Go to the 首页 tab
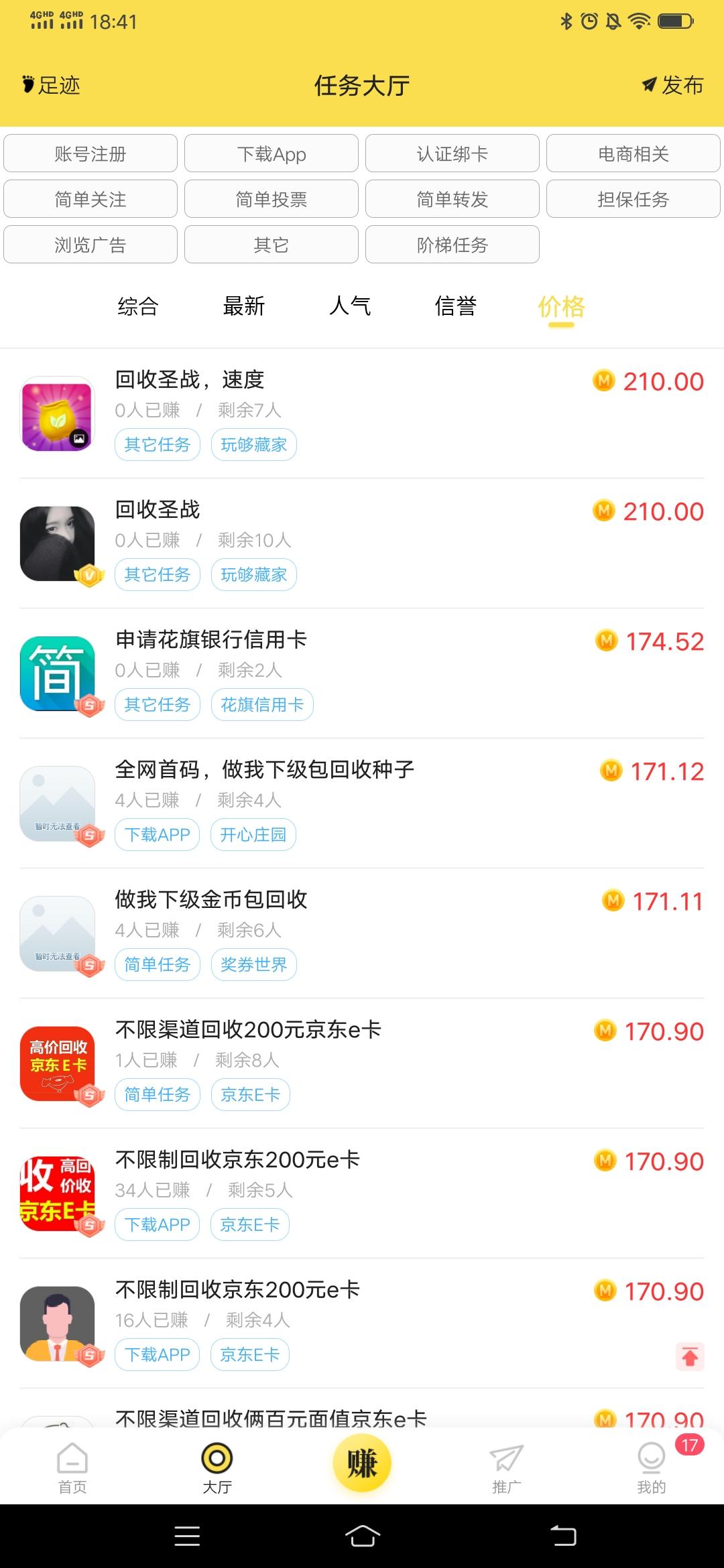 (72, 1467)
